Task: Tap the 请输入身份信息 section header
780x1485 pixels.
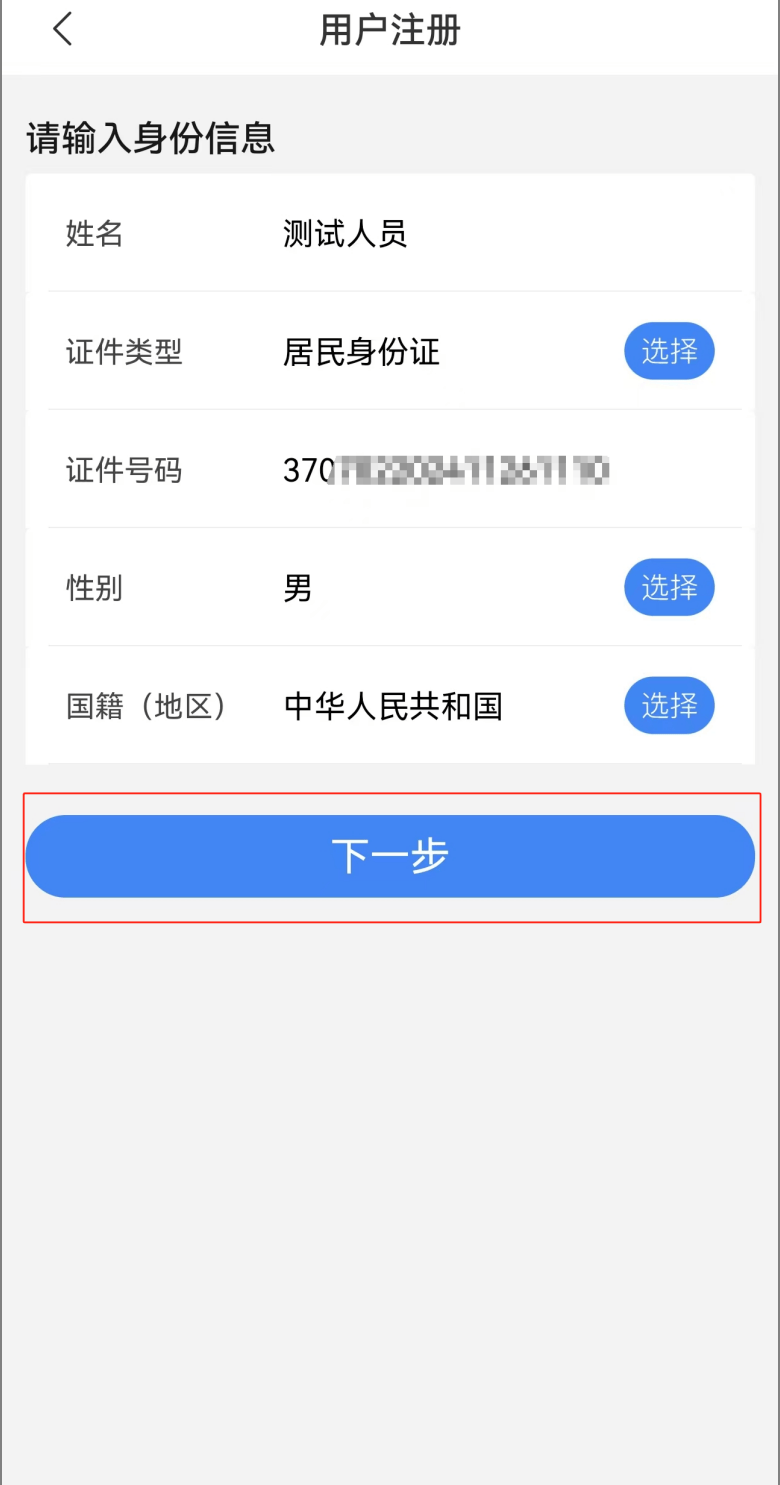Action: tap(150, 137)
